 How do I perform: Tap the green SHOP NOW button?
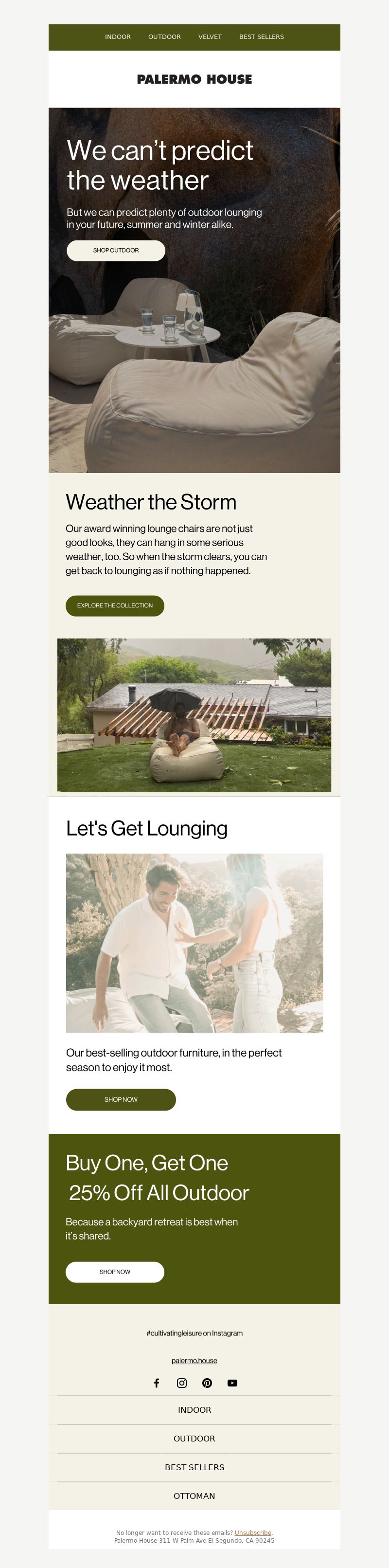[x=121, y=1099]
